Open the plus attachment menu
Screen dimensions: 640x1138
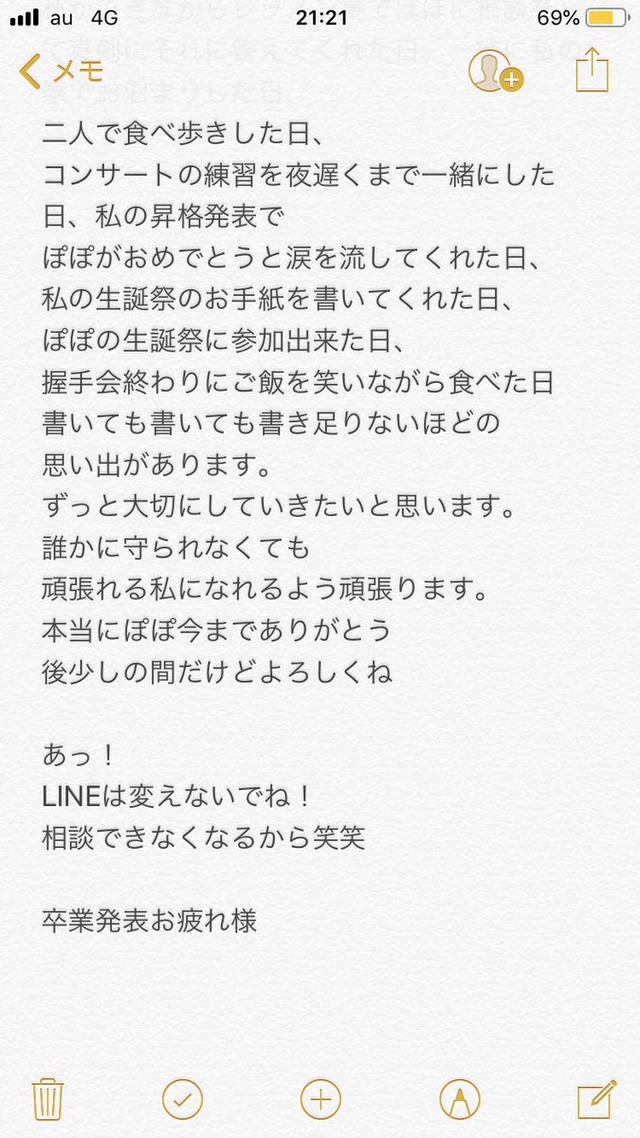tap(320, 1100)
